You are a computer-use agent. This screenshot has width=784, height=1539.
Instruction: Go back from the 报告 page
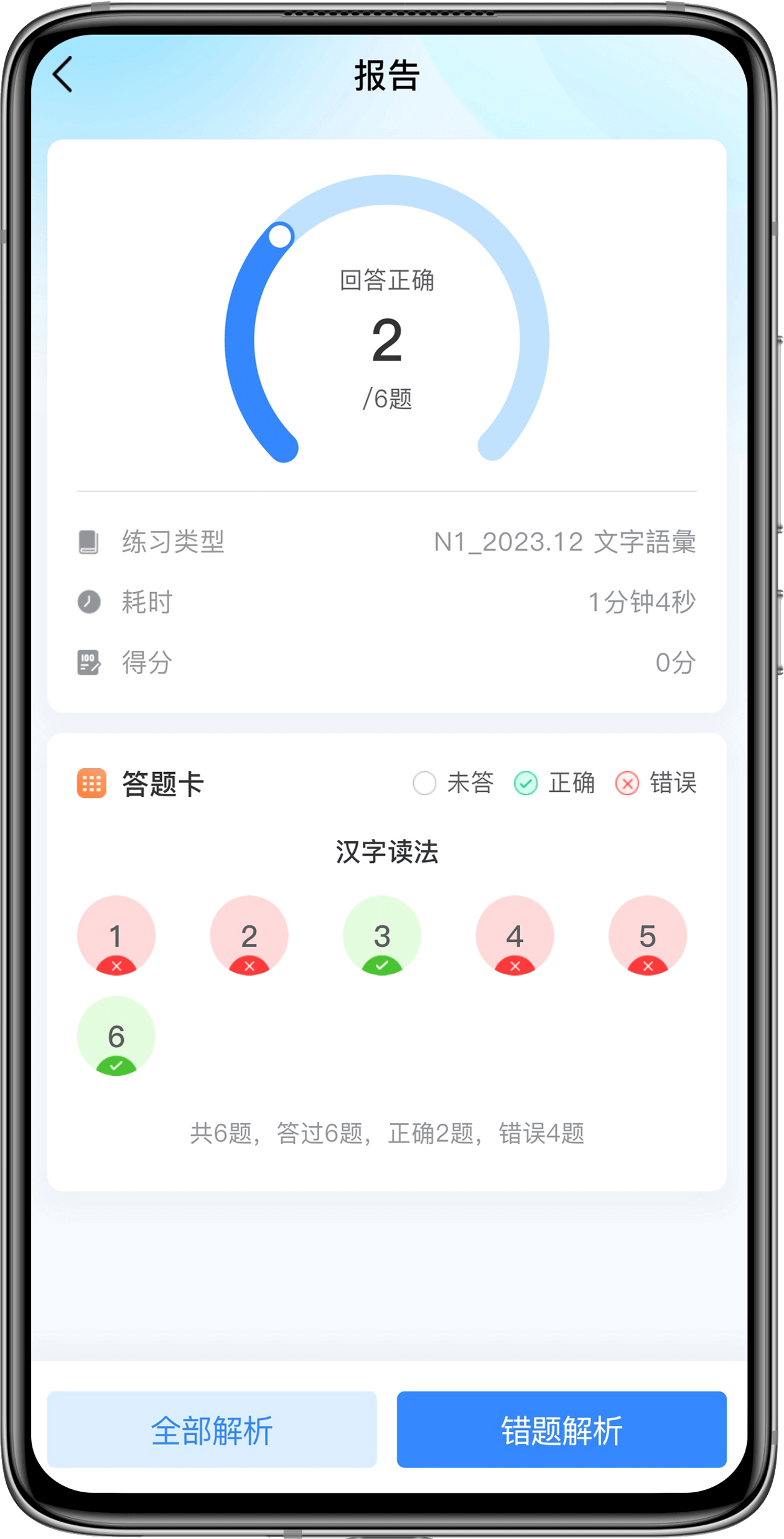coord(63,75)
